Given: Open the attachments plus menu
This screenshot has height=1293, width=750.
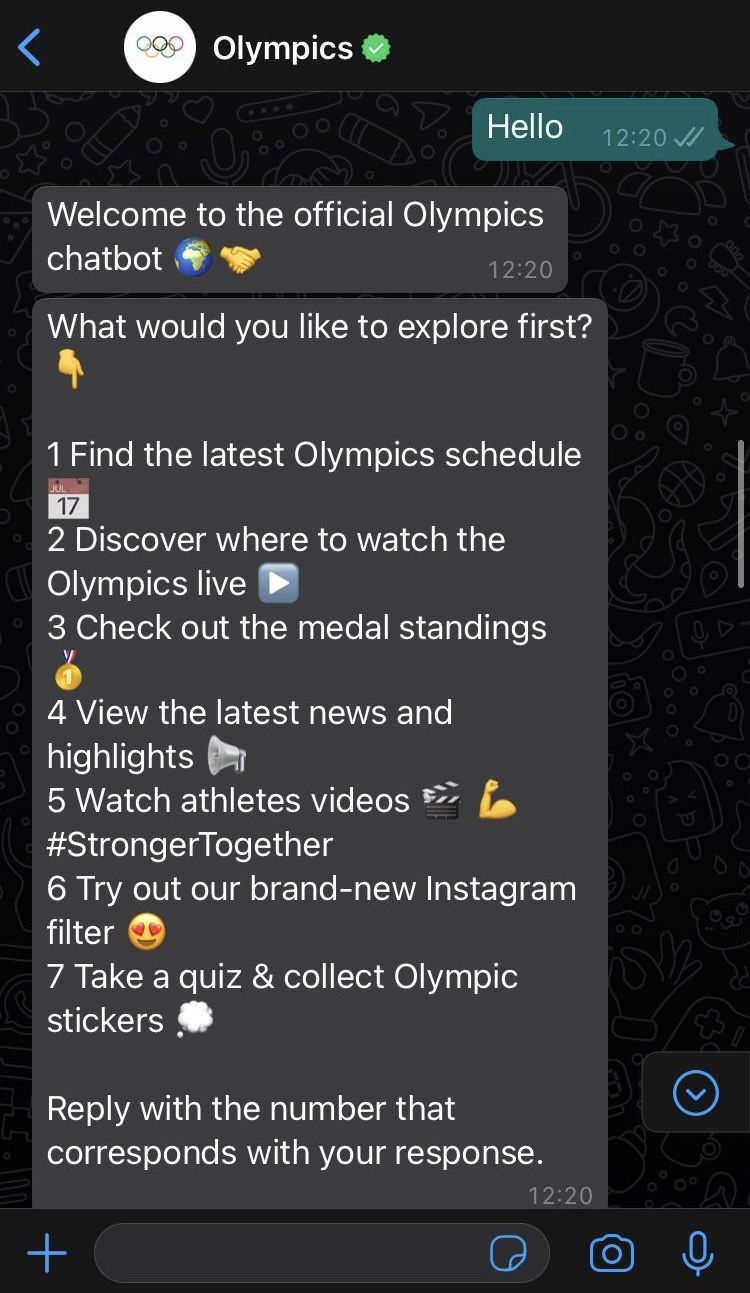Looking at the screenshot, I should point(46,1253).
